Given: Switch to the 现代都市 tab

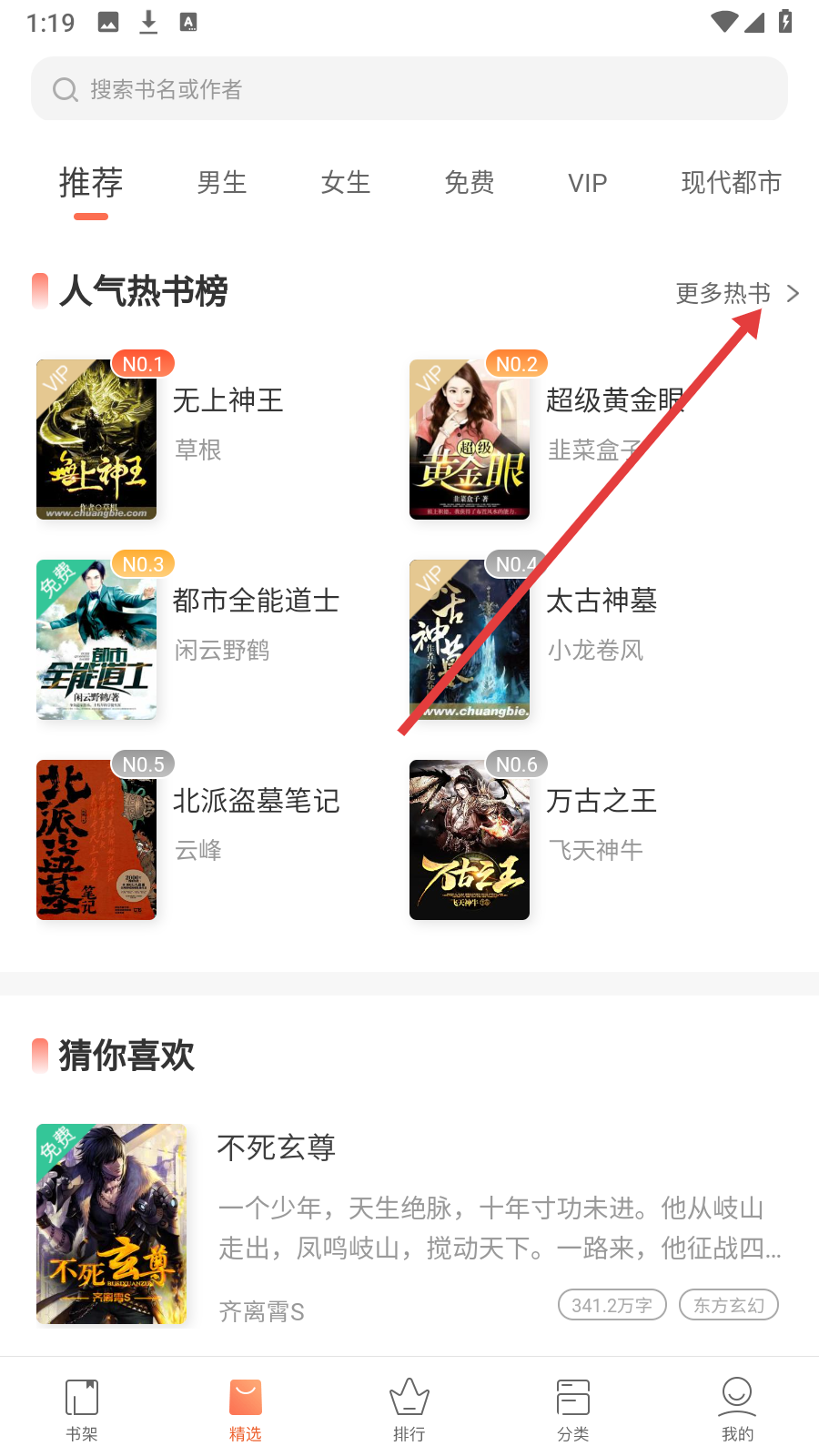Looking at the screenshot, I should coord(731,183).
